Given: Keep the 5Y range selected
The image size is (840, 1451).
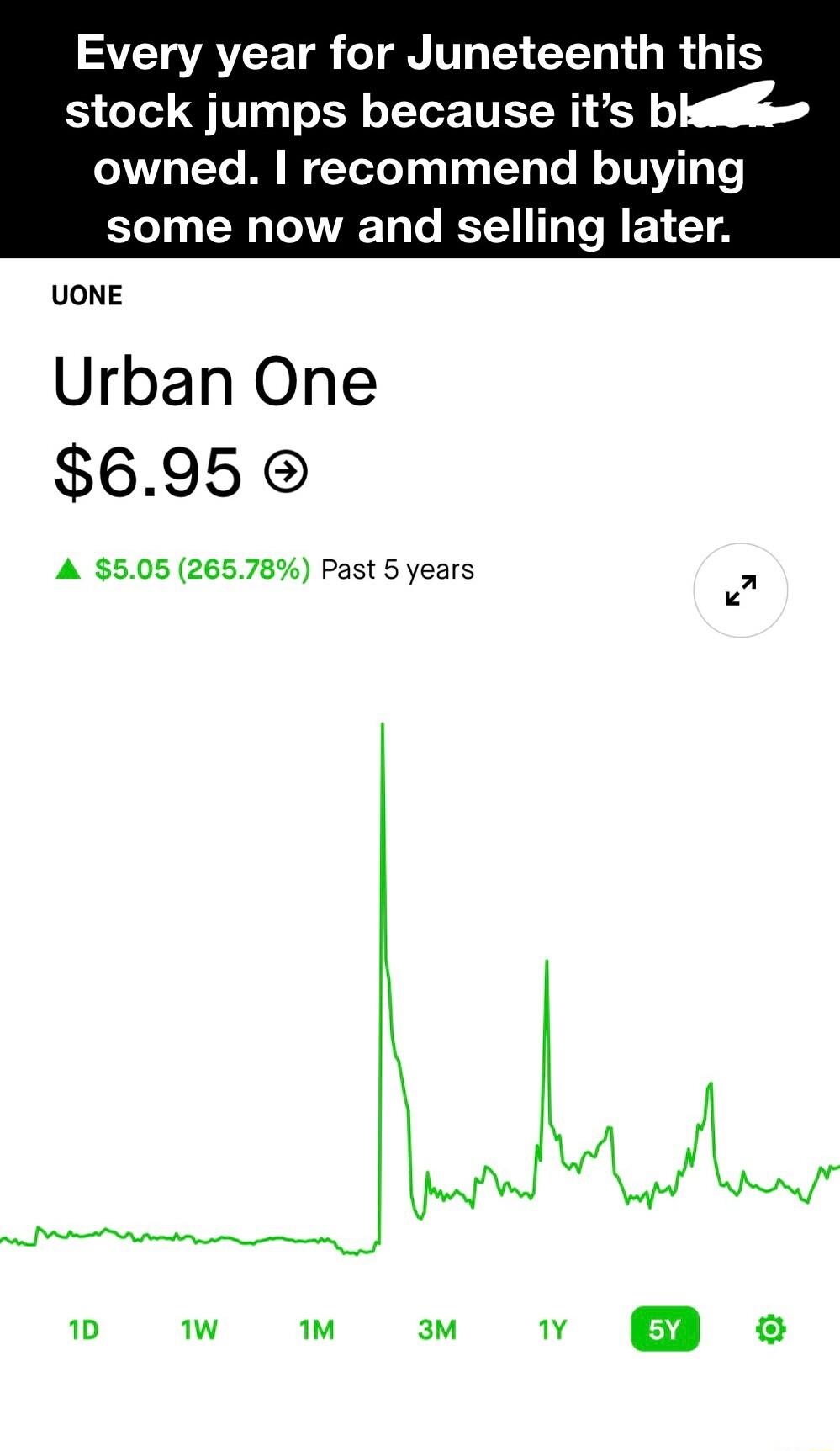Looking at the screenshot, I should pyautogui.click(x=663, y=1327).
